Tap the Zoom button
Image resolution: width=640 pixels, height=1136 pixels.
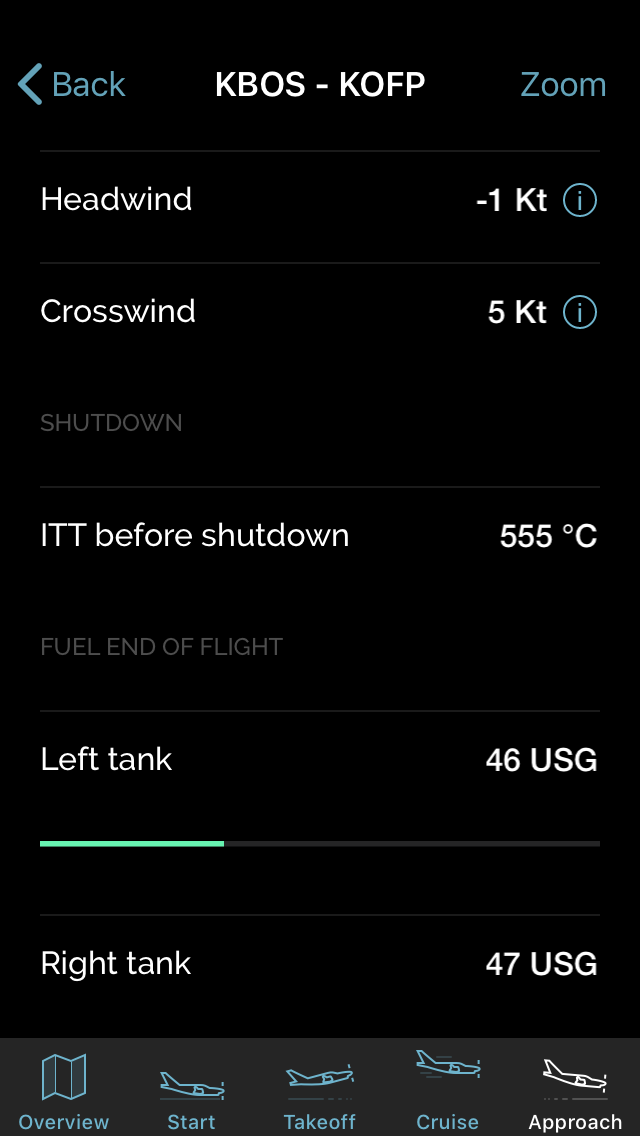563,85
